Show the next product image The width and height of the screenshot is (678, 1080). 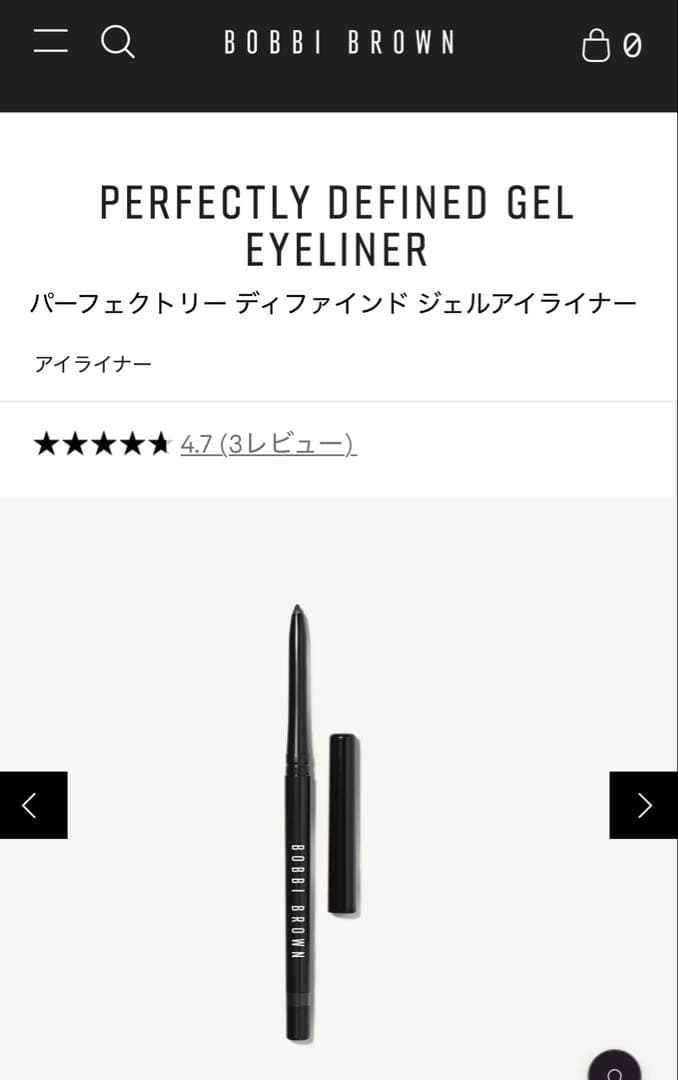[644, 805]
